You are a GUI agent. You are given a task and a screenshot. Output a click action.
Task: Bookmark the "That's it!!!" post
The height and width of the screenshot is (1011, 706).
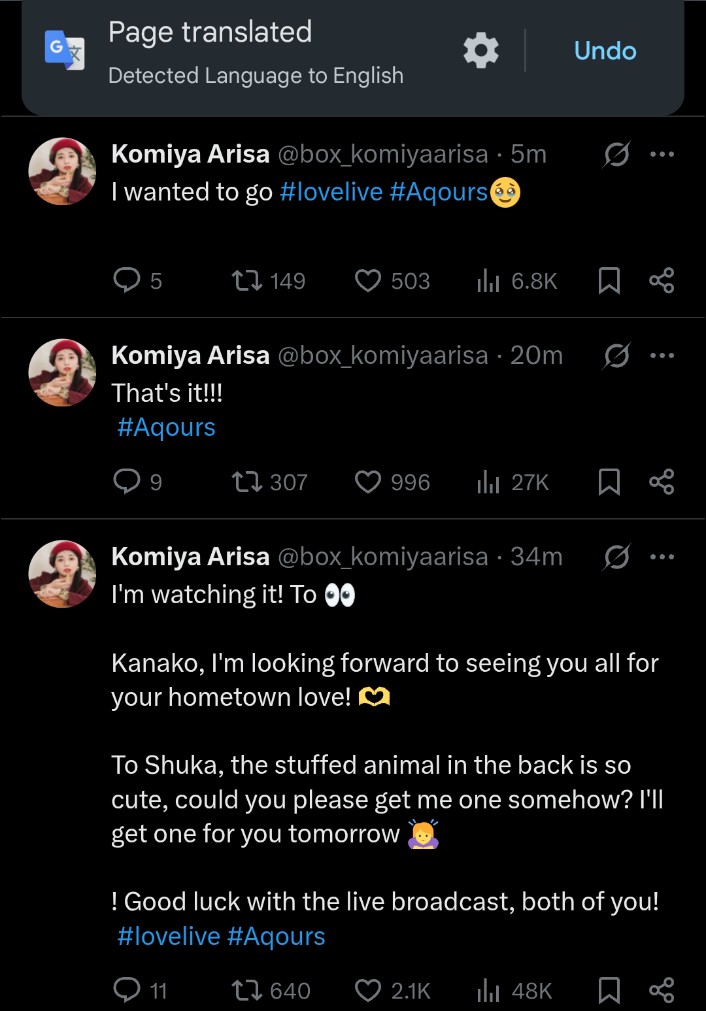(609, 482)
